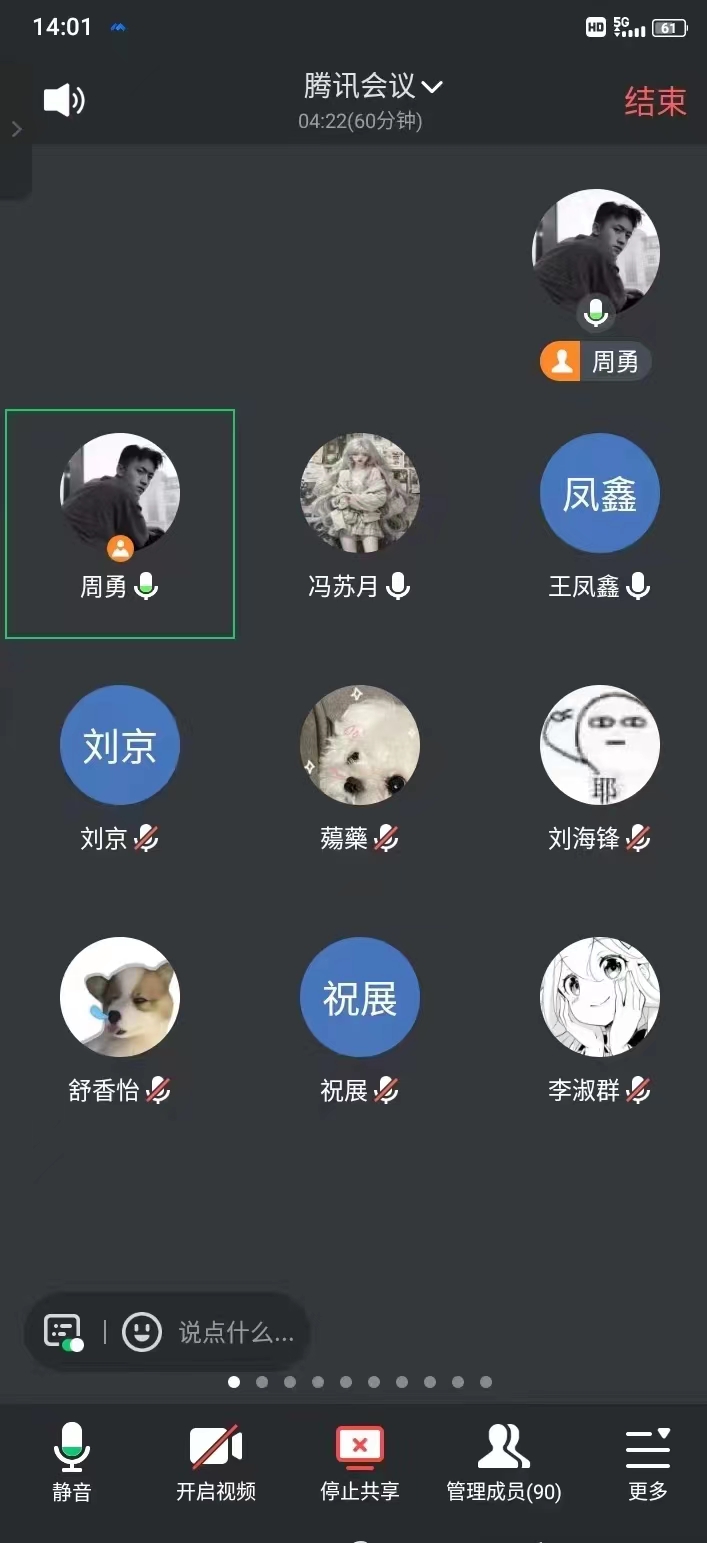Viewport: 707px width, 1543px height.
Task: Turn on camera with 开启视频
Action: tap(216, 1462)
